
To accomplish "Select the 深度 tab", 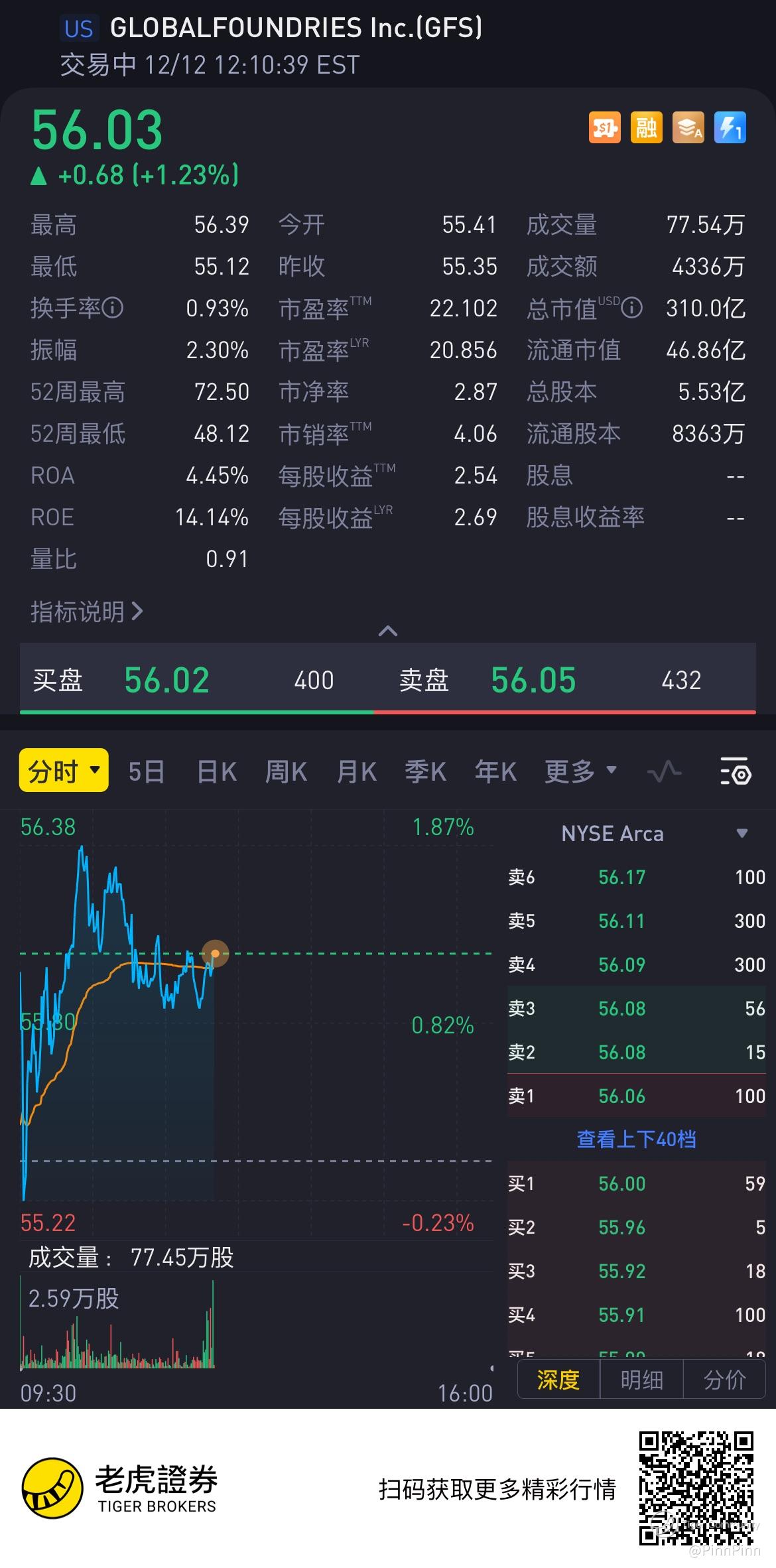I will pyautogui.click(x=558, y=1380).
